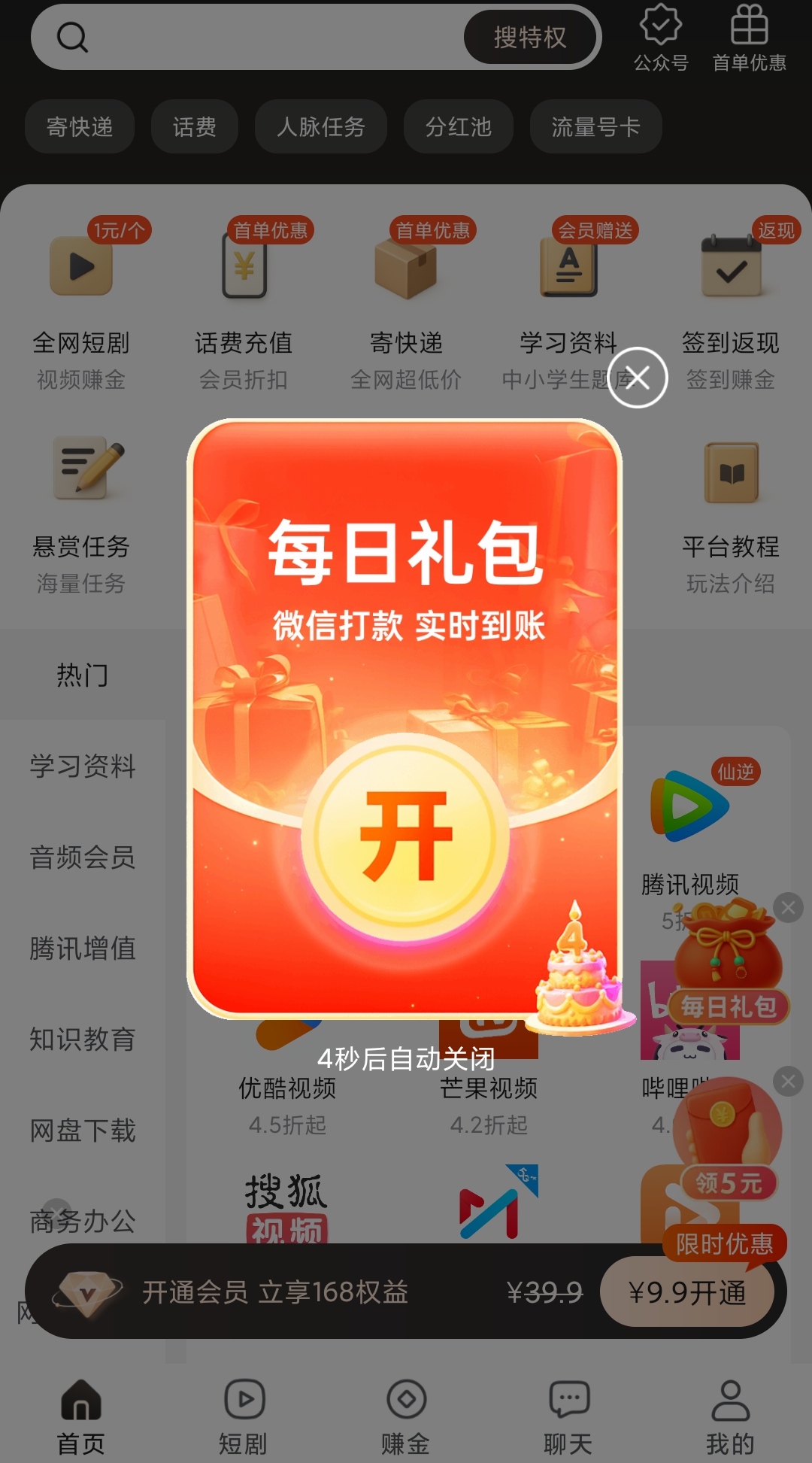The width and height of the screenshot is (812, 1463).
Task: Open 话费充值 recharge
Action: coord(244,301)
